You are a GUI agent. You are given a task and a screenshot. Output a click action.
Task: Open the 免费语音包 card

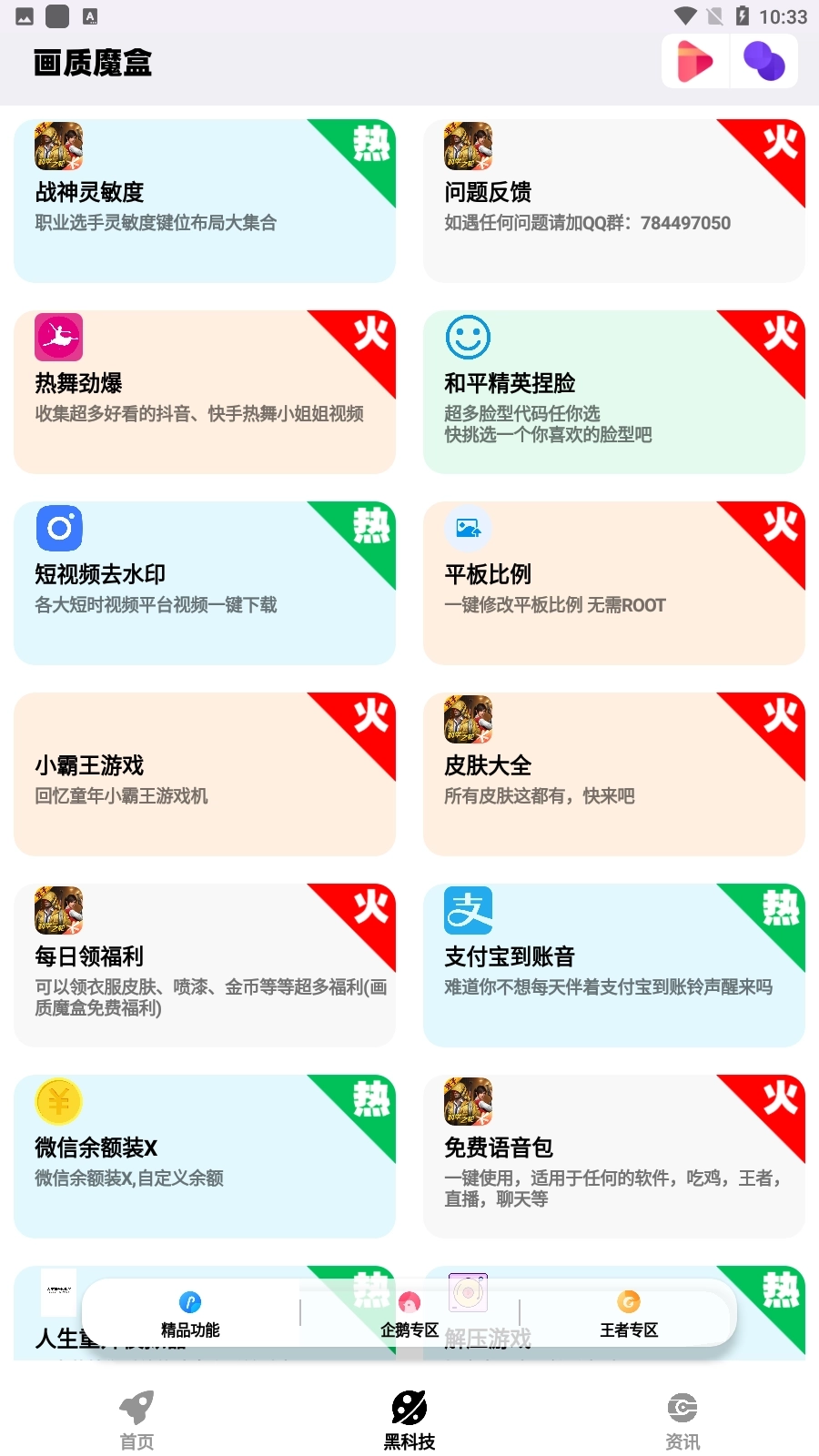[x=614, y=1157]
